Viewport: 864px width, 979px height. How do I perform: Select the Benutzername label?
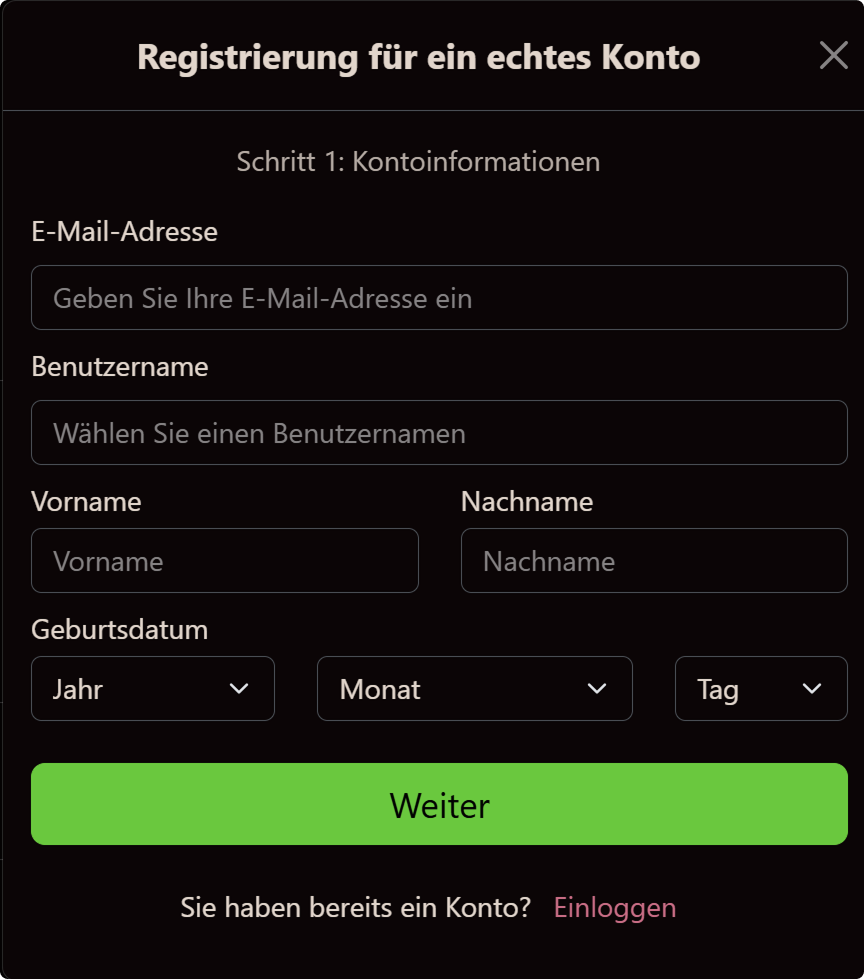(120, 366)
